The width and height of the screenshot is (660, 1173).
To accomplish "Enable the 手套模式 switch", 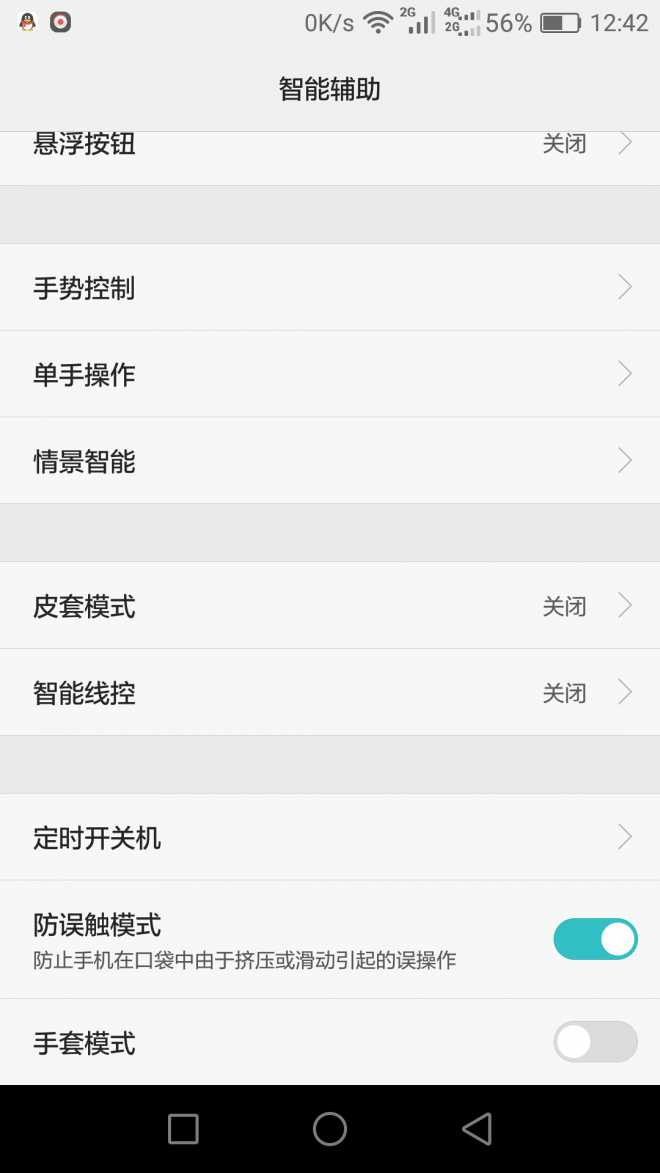I will tap(595, 1042).
